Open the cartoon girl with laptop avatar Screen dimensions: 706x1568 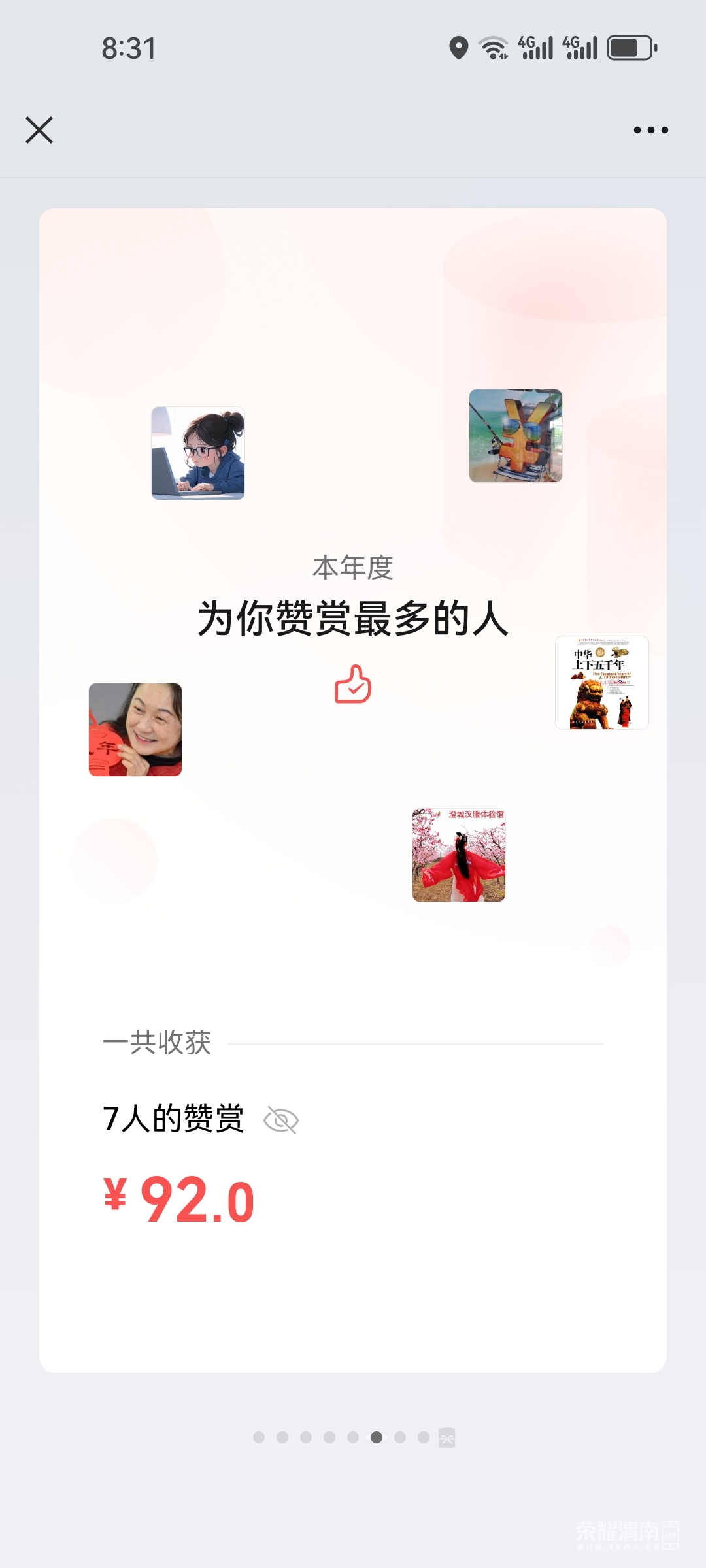(198, 453)
